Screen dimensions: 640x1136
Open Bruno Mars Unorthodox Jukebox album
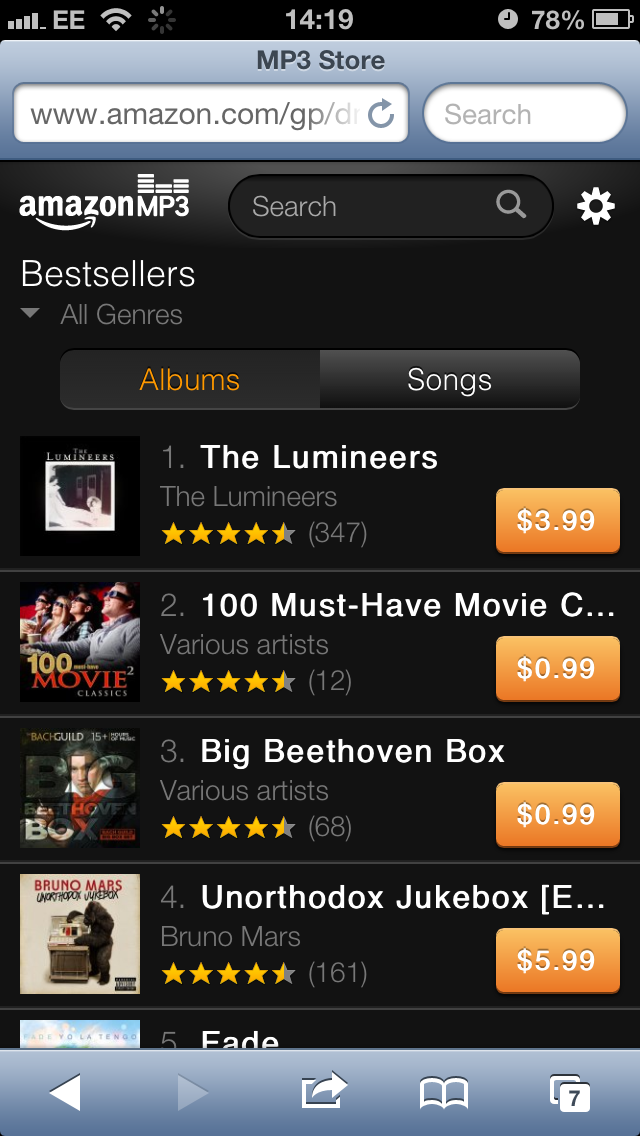tap(402, 898)
